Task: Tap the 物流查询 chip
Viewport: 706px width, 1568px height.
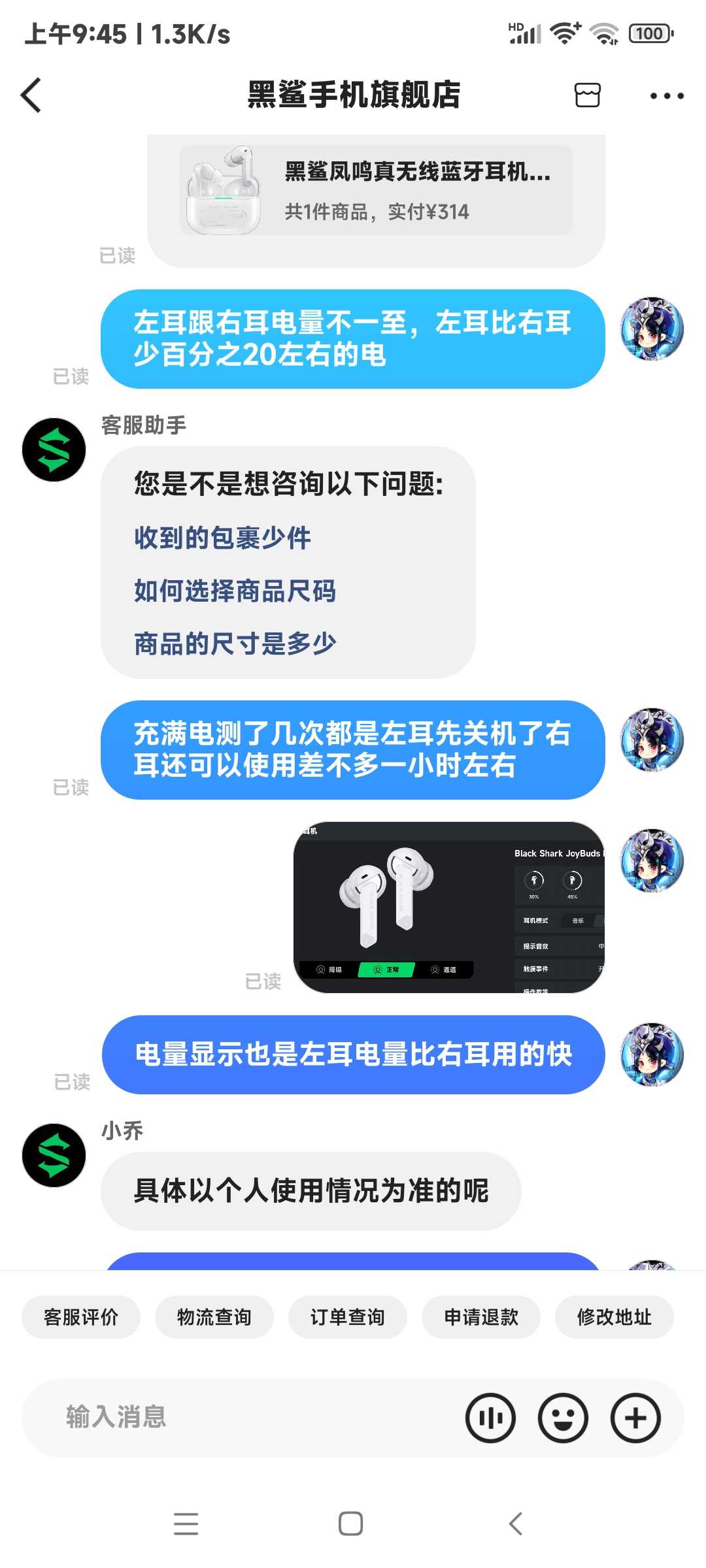Action: tap(214, 1317)
